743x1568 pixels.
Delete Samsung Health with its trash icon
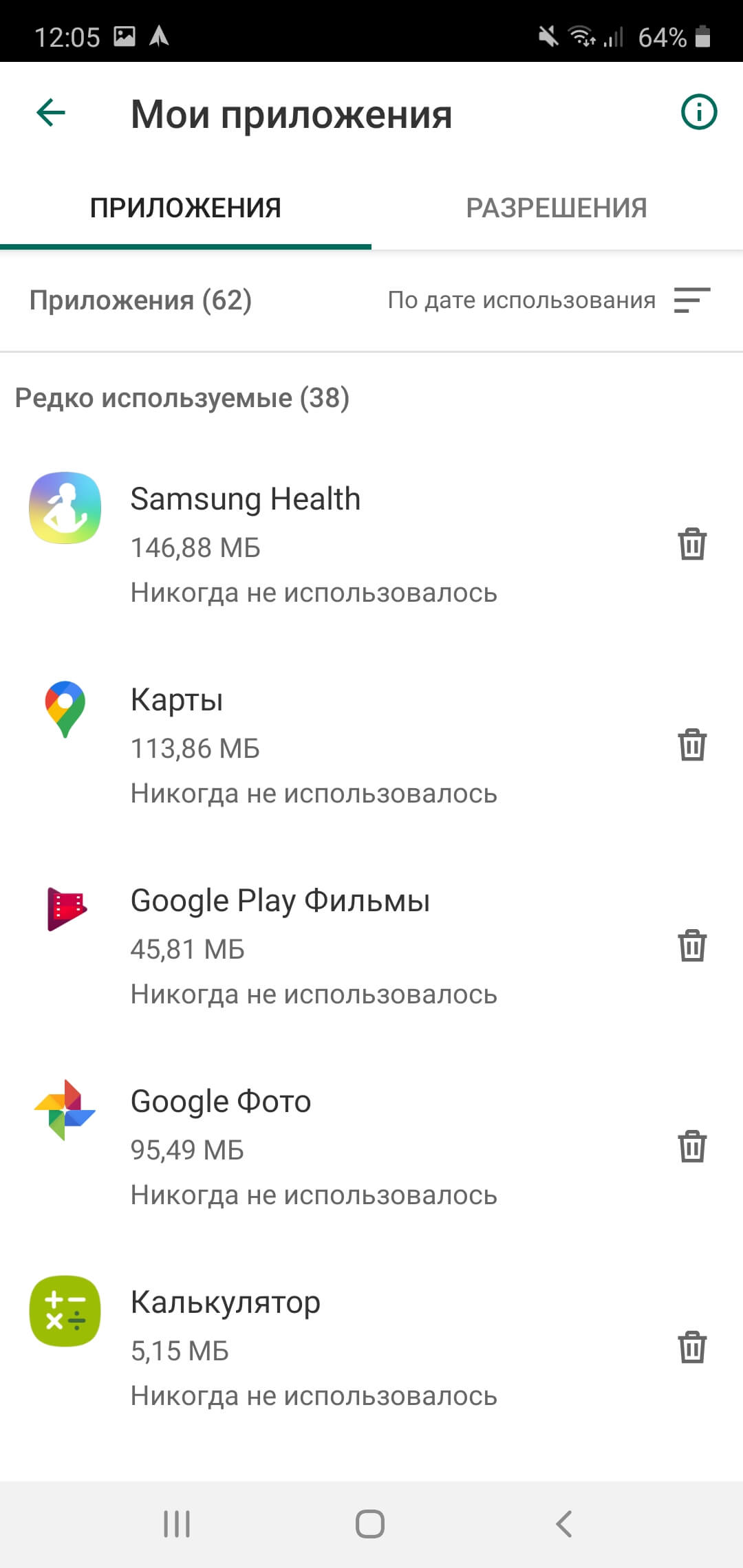[x=692, y=544]
